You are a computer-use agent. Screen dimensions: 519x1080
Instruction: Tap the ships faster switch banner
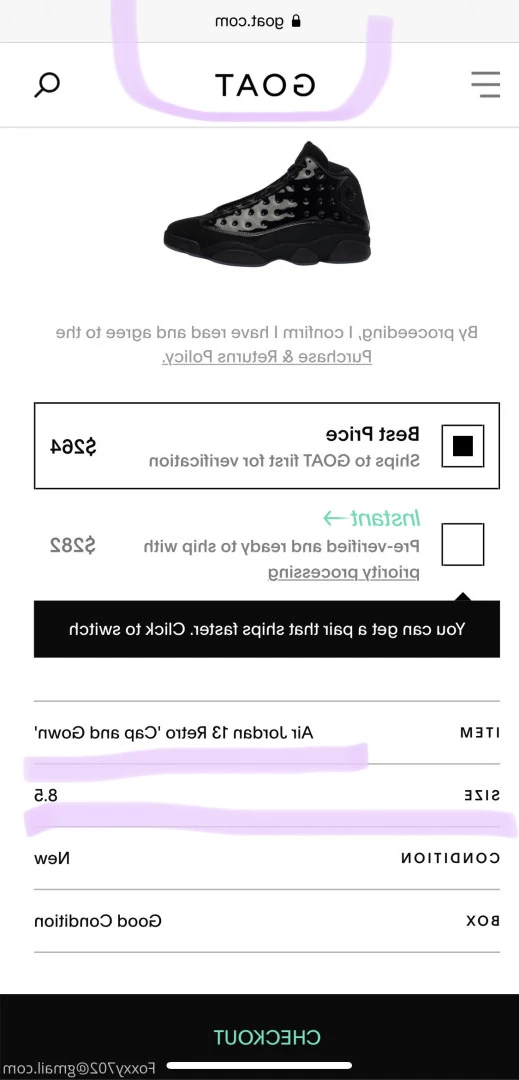[267, 630]
